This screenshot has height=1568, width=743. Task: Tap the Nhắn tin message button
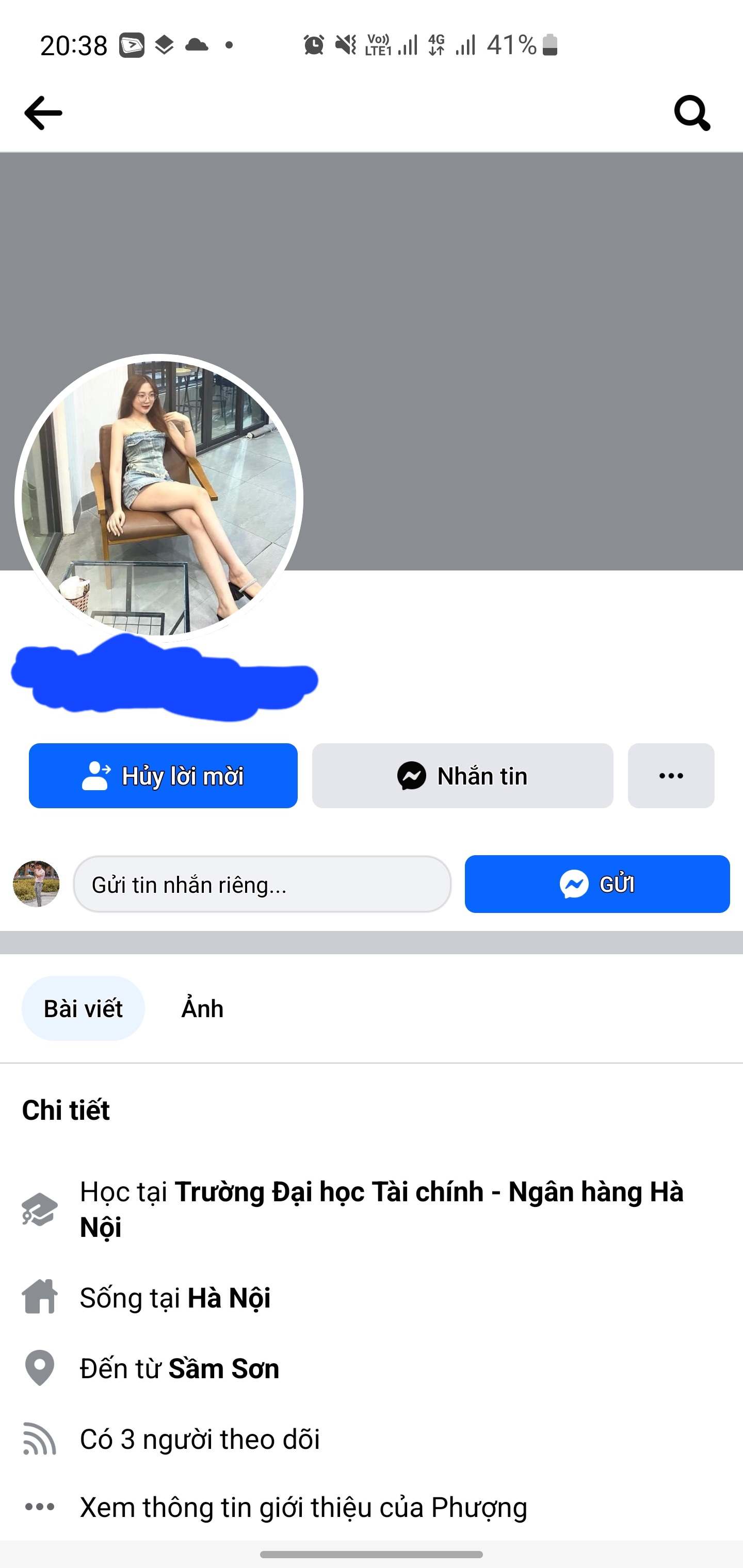tap(462, 775)
